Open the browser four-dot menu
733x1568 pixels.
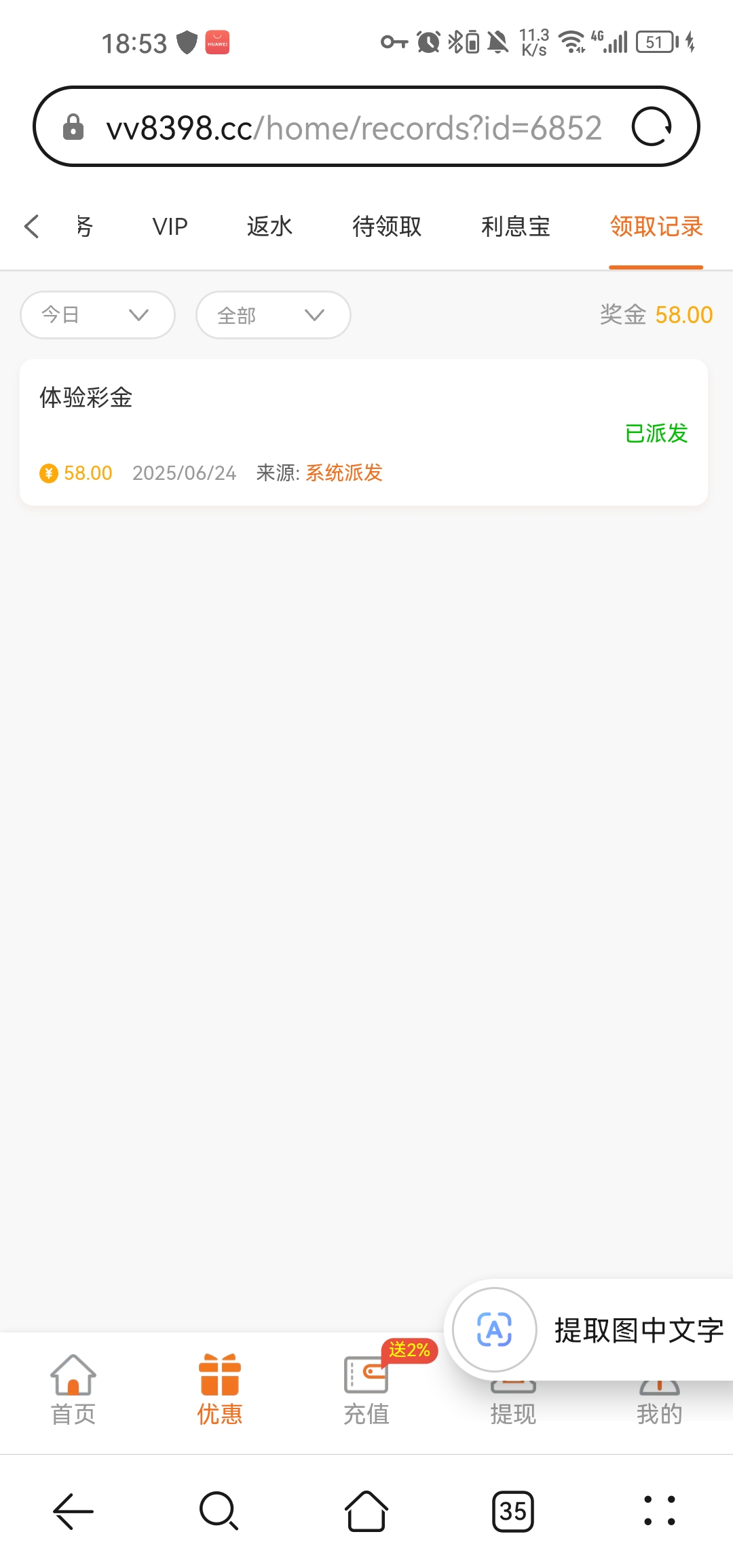tap(659, 1511)
